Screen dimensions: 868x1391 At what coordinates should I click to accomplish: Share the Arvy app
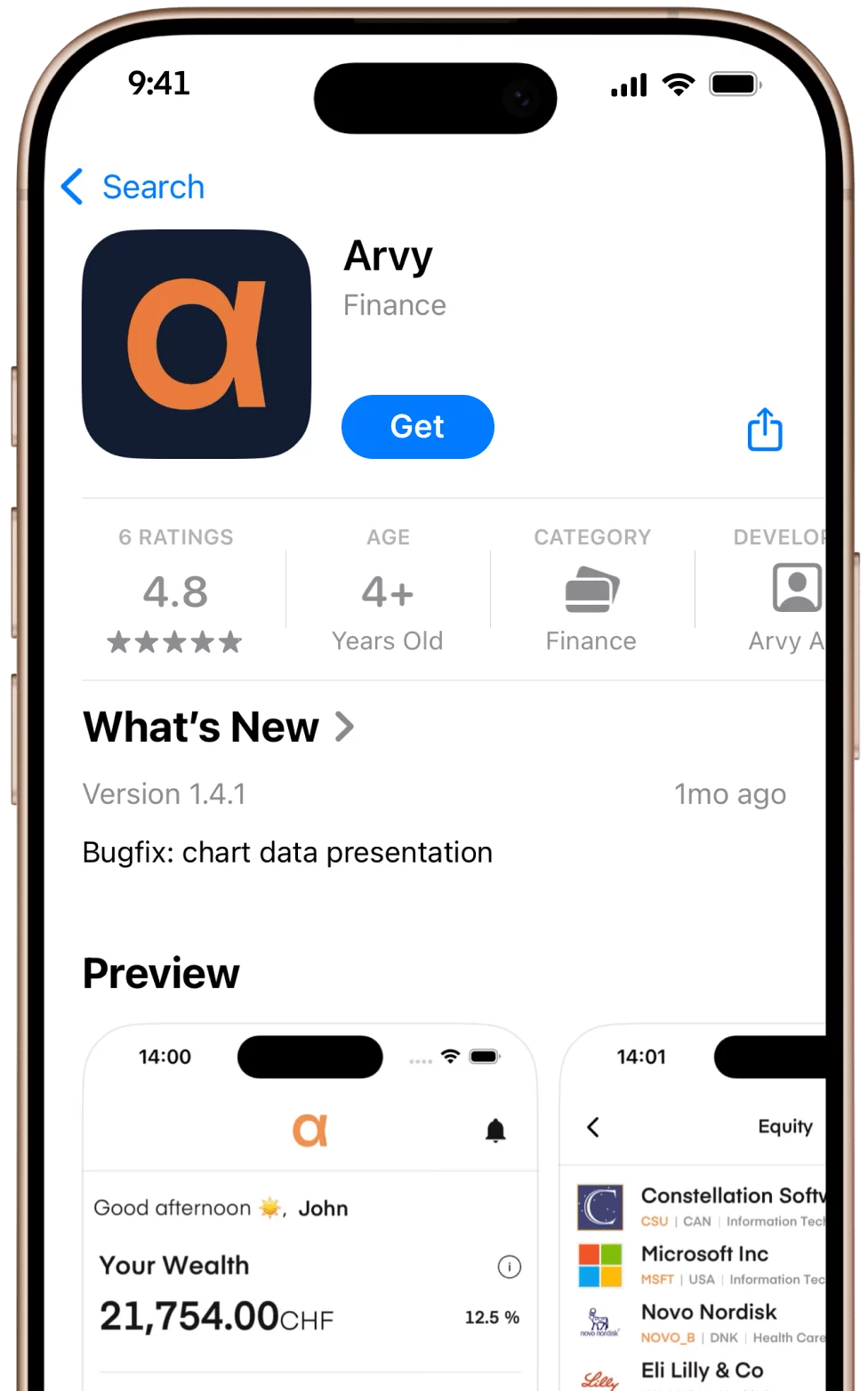pos(764,430)
